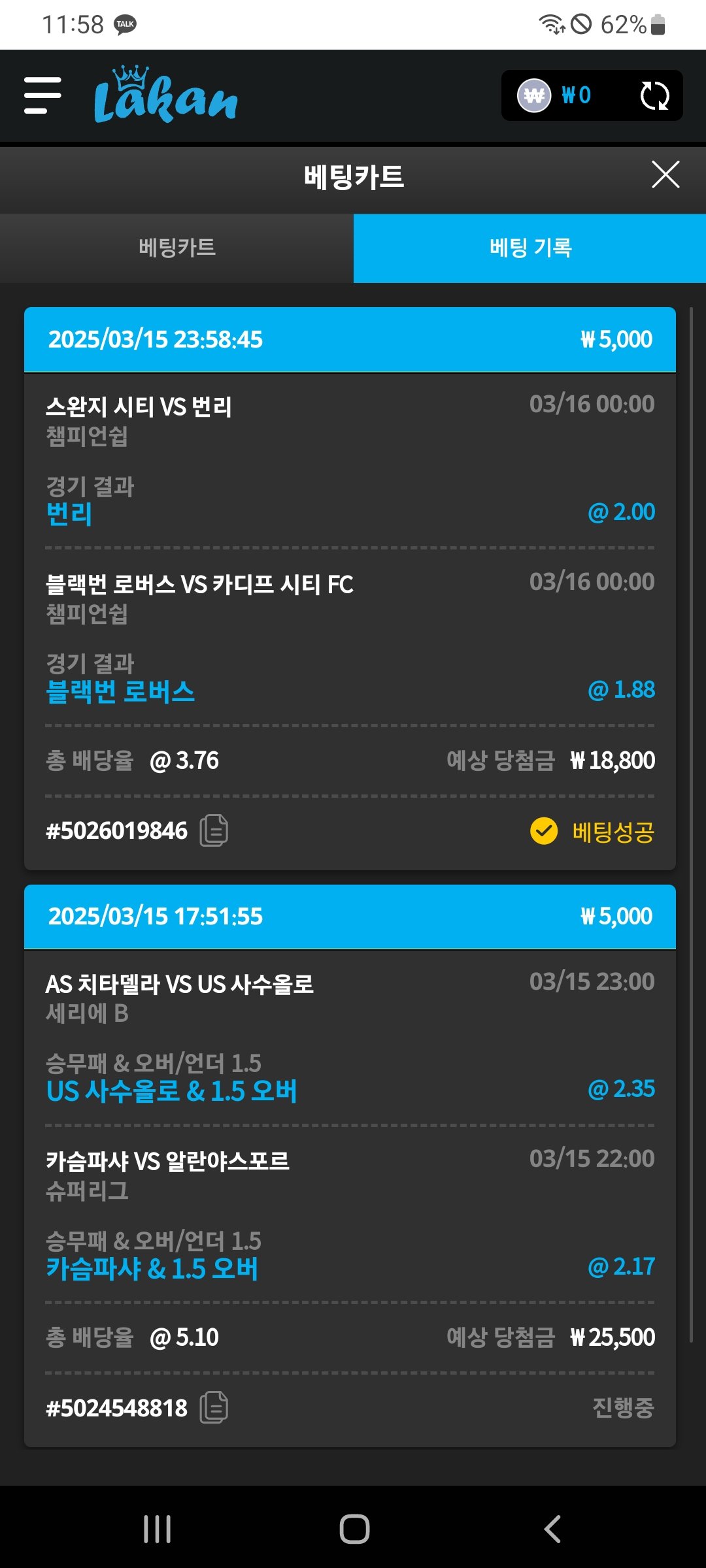Switch to the 베팅카트 tab

[176, 248]
